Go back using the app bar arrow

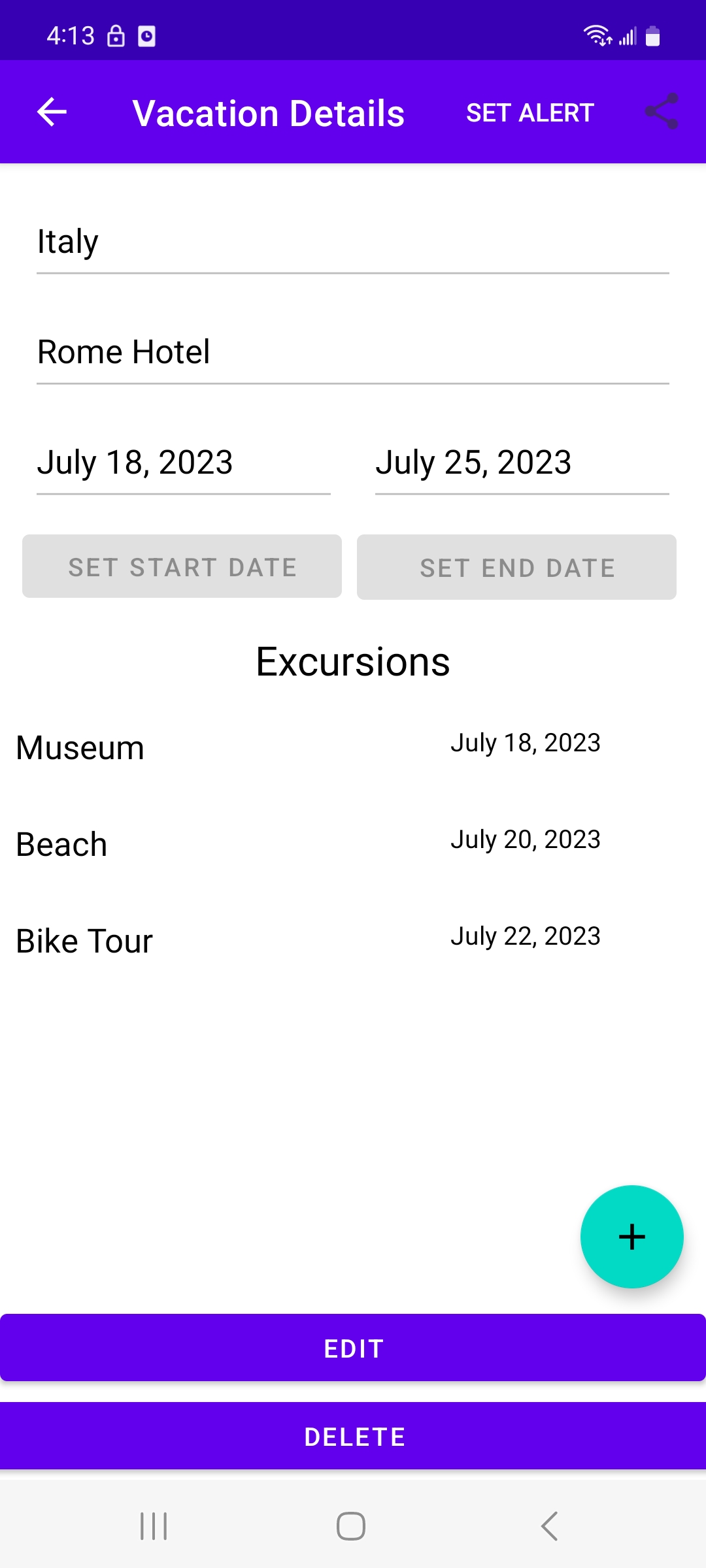click(x=52, y=112)
